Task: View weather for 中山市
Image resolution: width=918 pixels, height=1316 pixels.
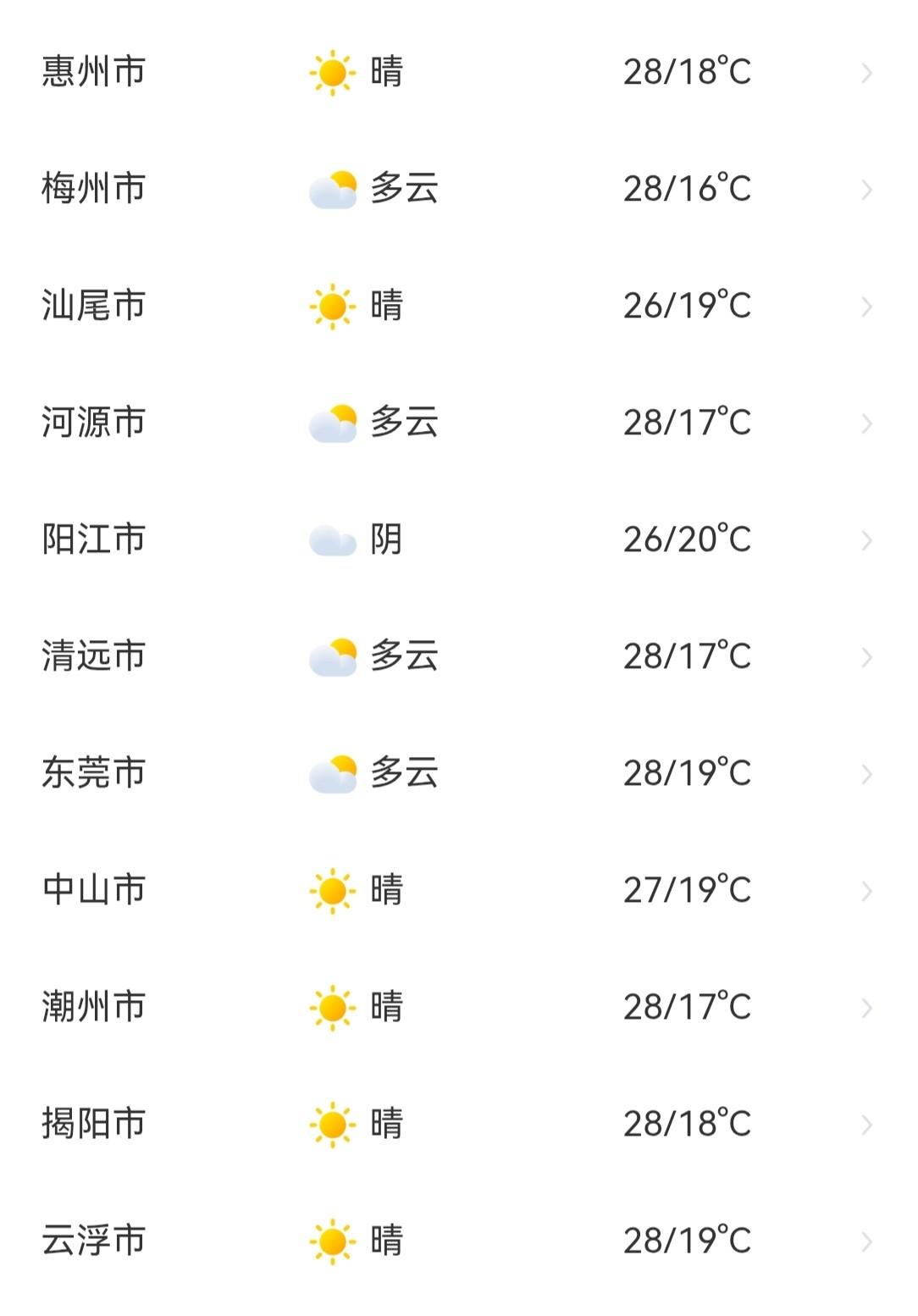Action: (x=459, y=890)
